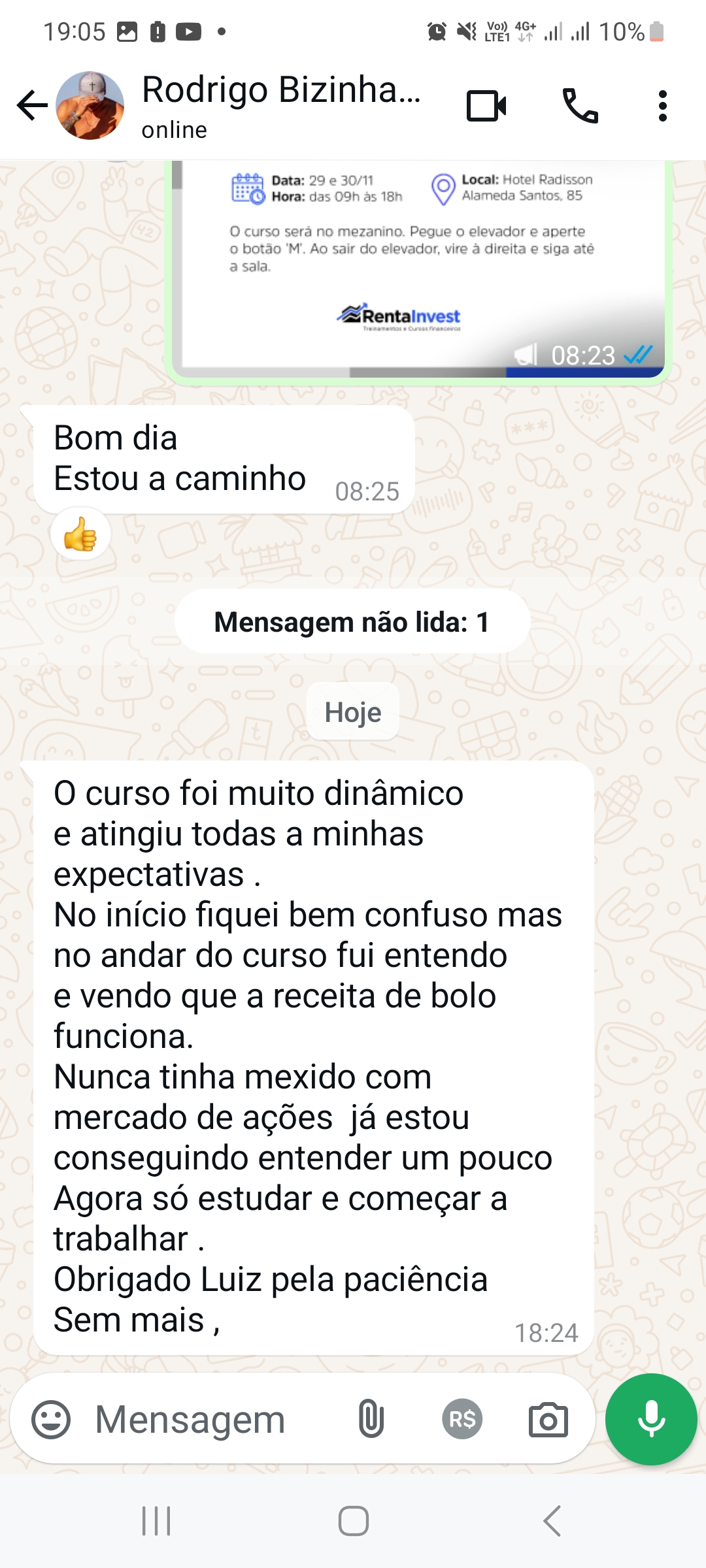Open the camera to send a photo

click(548, 1419)
